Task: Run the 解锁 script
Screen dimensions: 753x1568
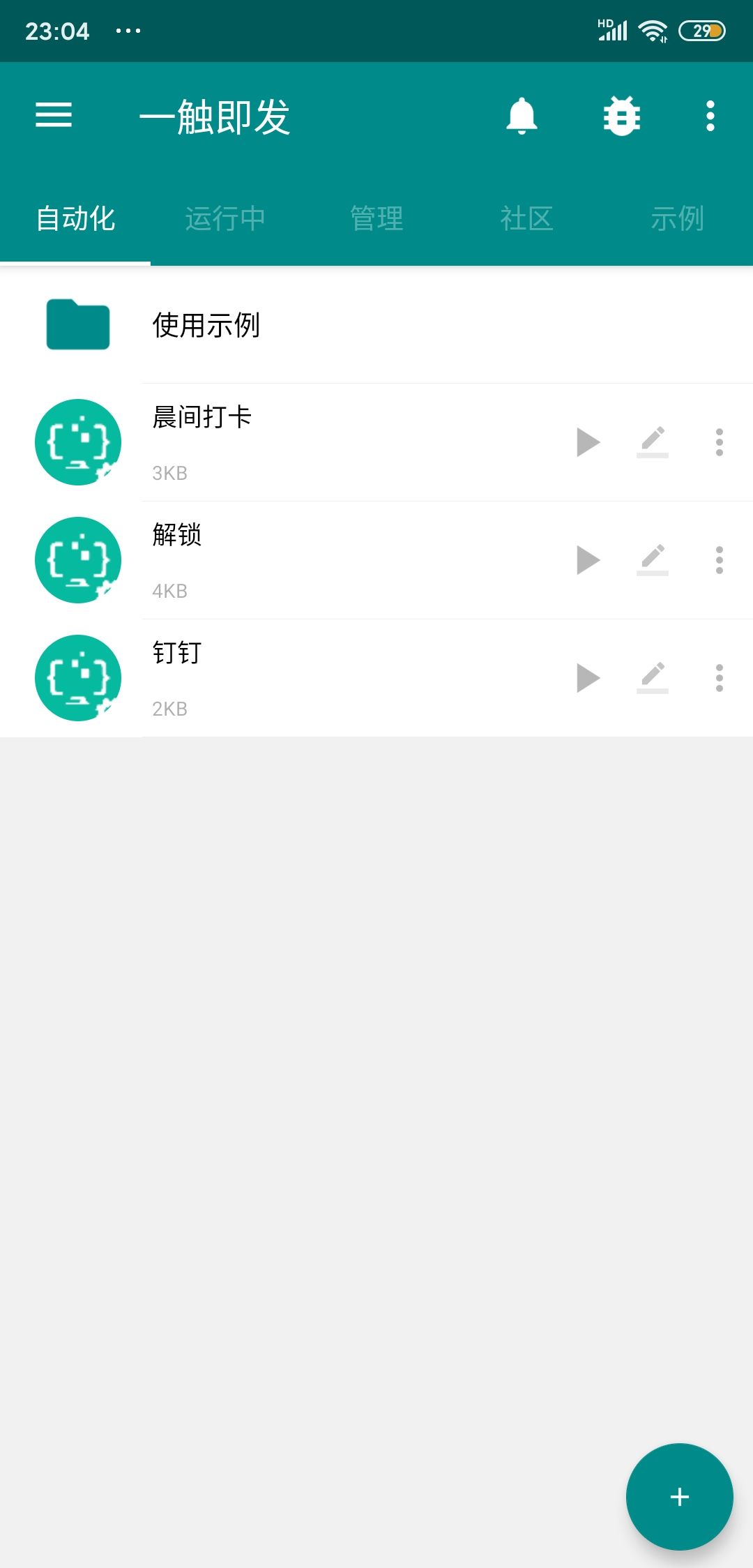Action: (588, 560)
